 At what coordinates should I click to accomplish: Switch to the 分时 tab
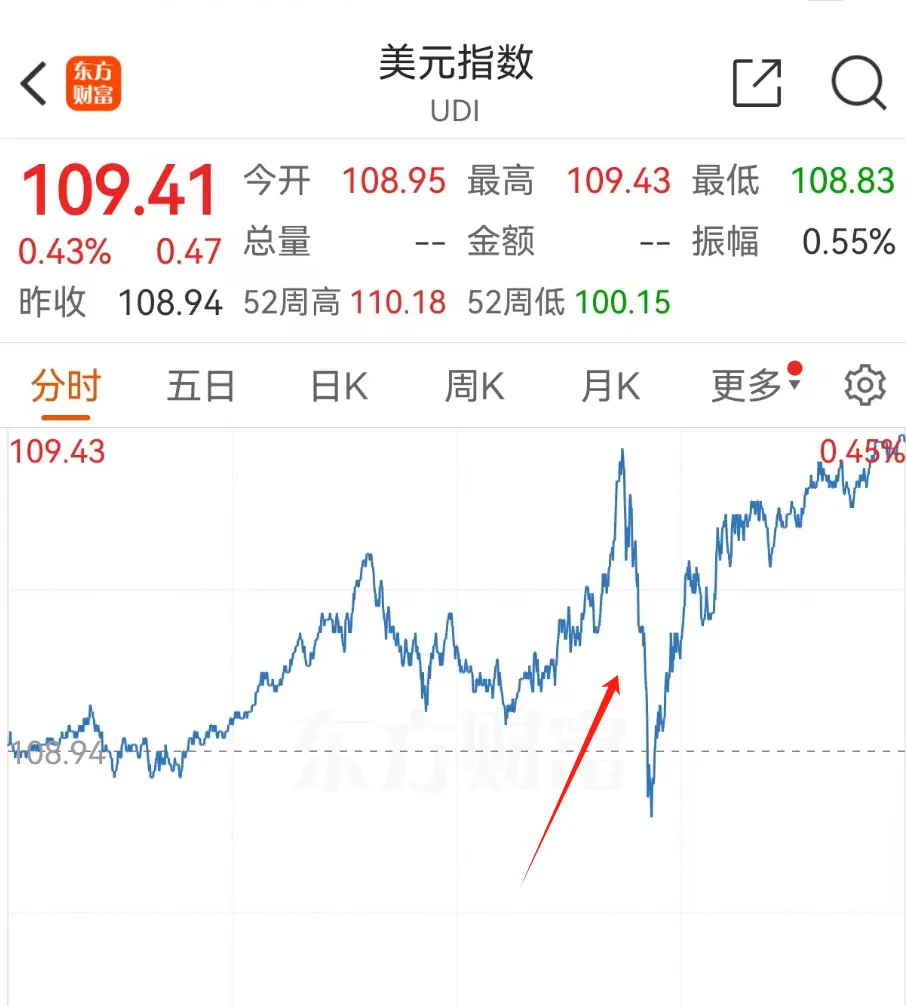[x=65, y=385]
